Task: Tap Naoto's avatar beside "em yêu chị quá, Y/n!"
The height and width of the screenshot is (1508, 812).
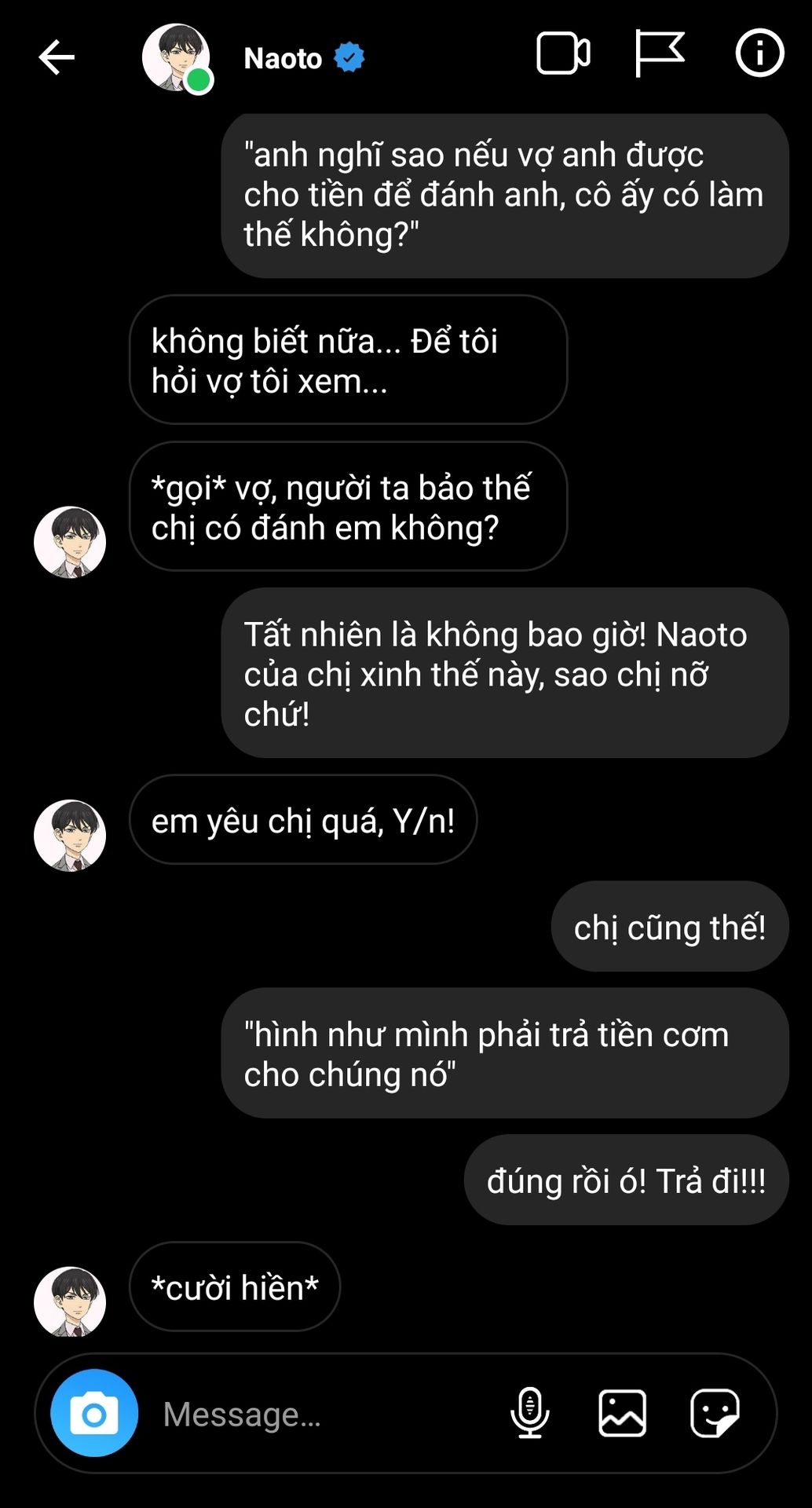Action: coord(70,836)
